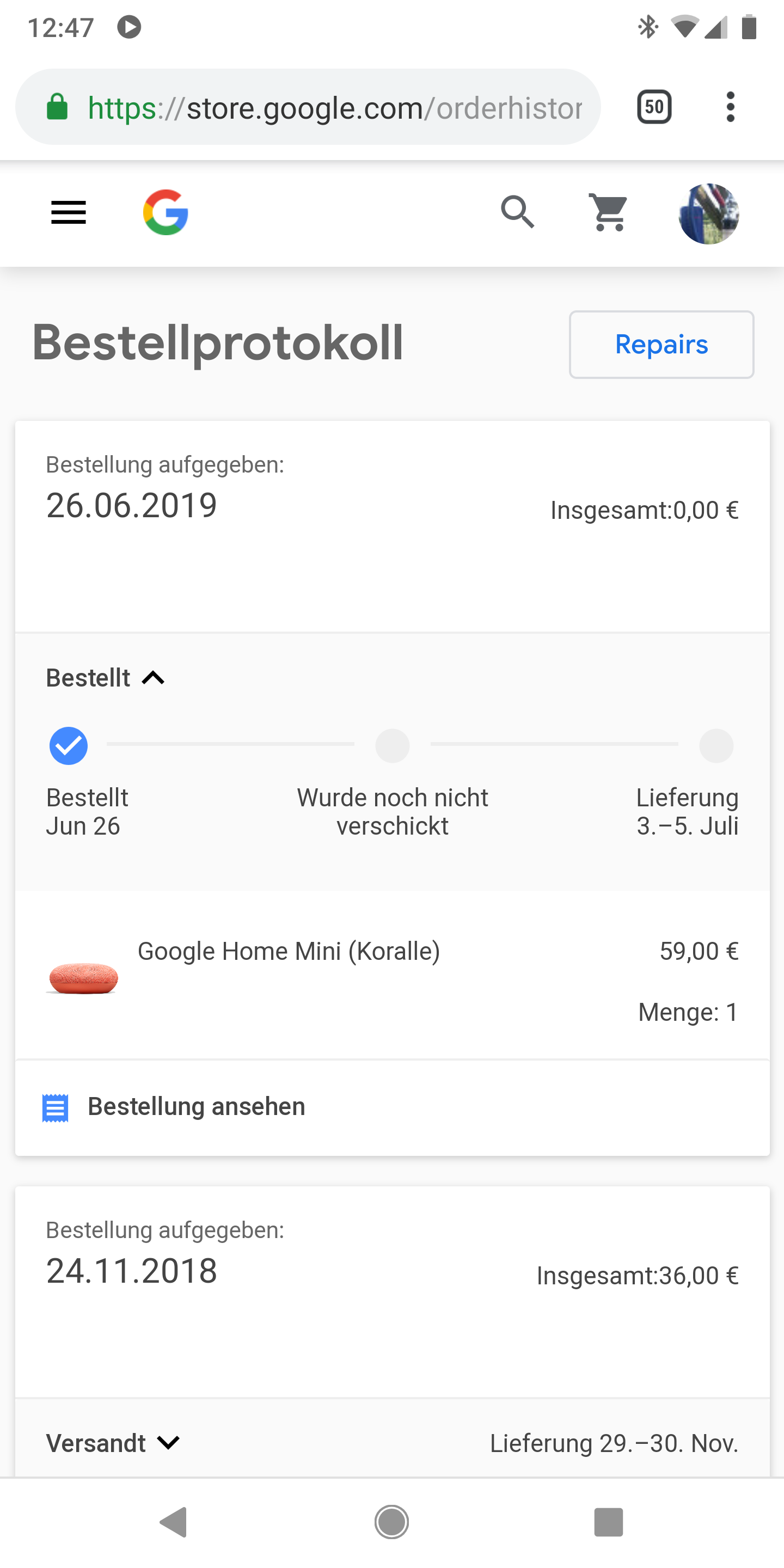
Task: Open the Repairs page
Action: click(661, 345)
